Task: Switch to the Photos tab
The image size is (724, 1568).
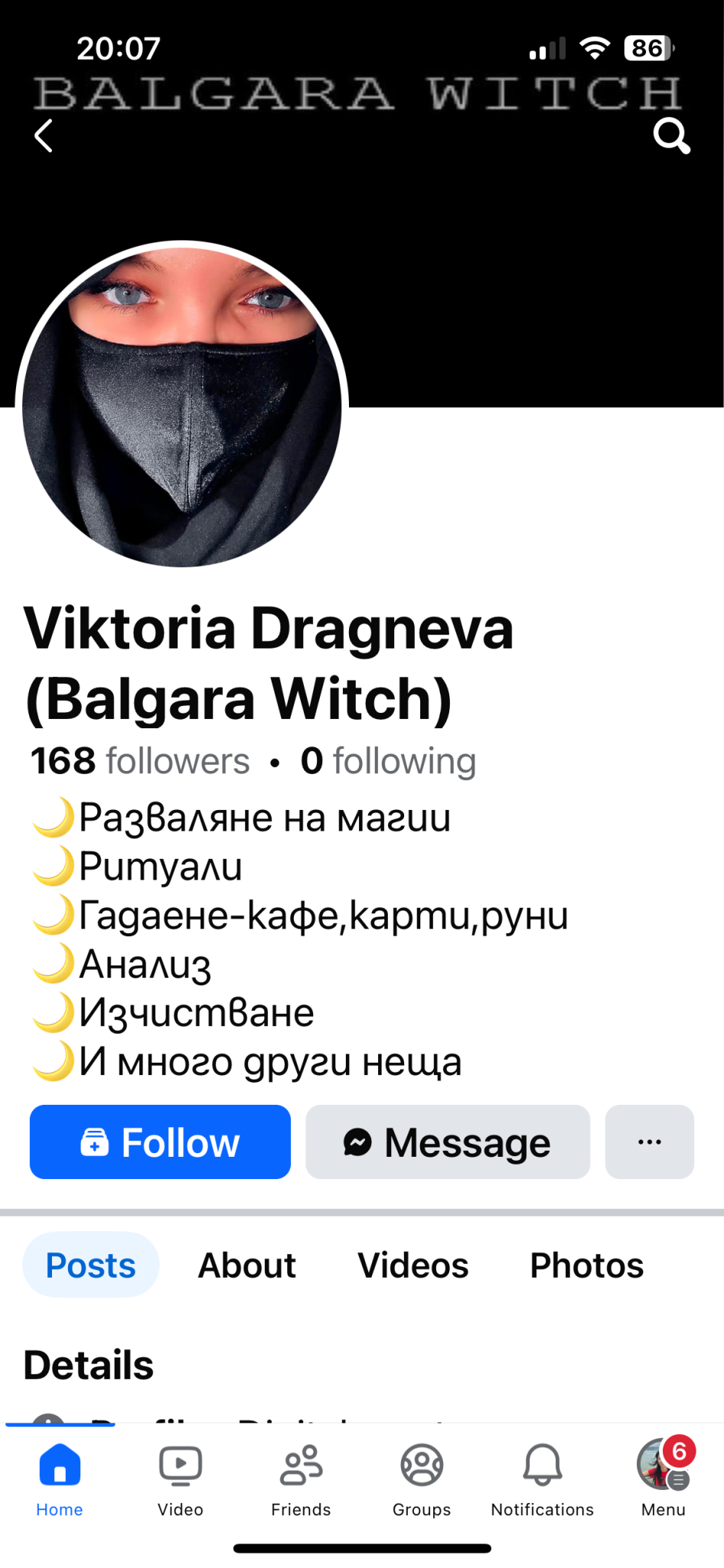Action: (x=586, y=1265)
